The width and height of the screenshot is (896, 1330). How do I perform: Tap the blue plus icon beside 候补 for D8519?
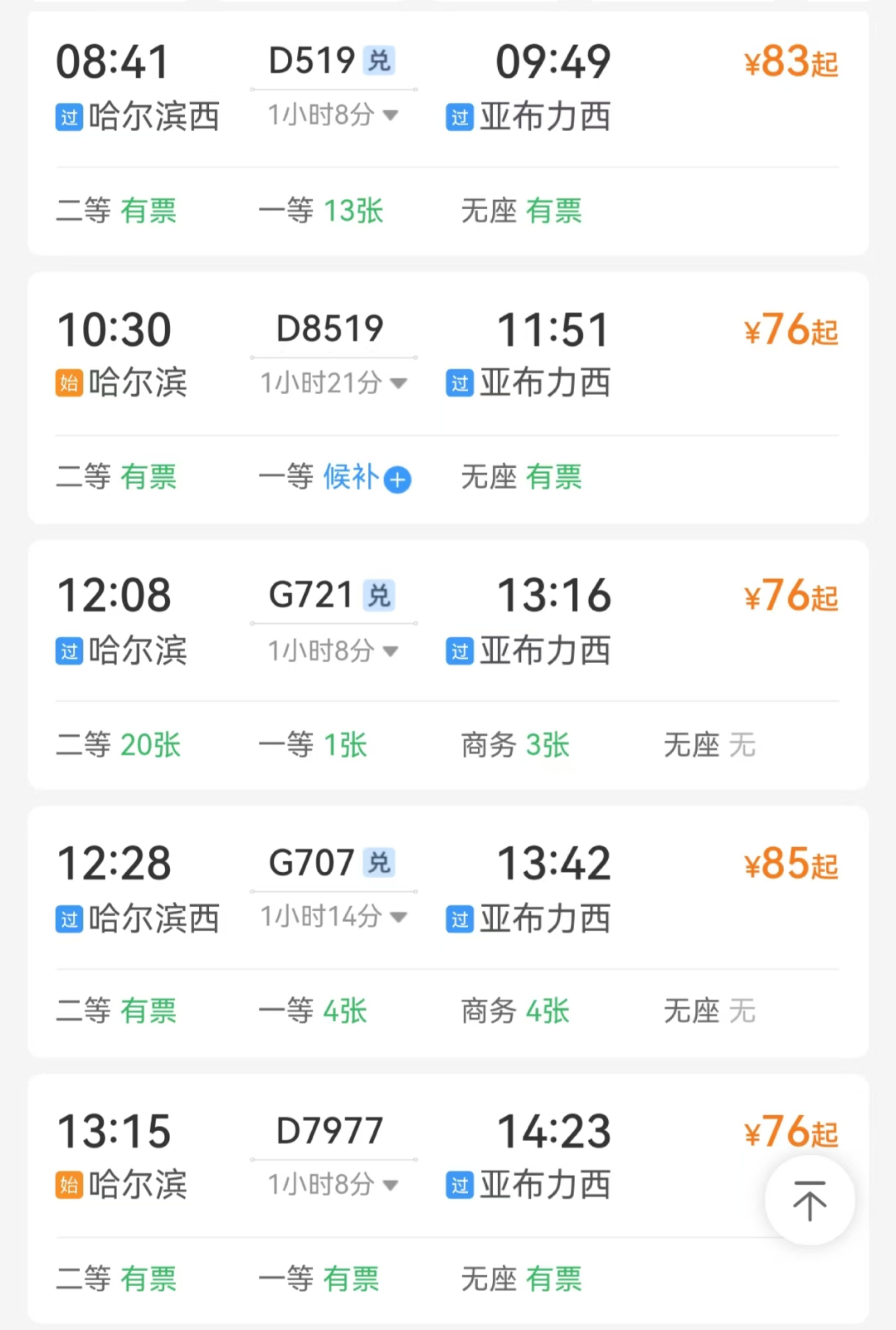pyautogui.click(x=397, y=480)
